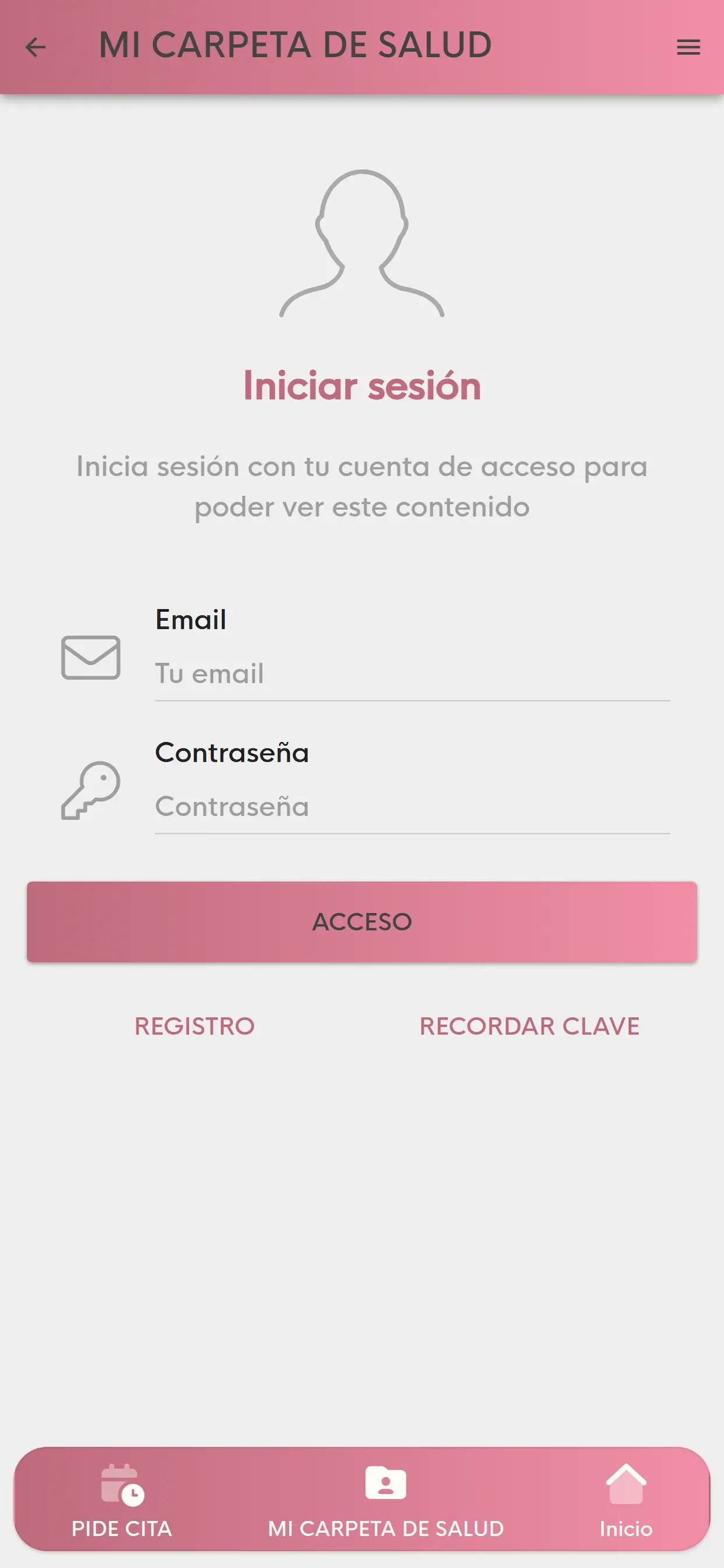Screen dimensions: 724x1568
Task: Click the envelope icon beside the email field
Action: point(90,659)
